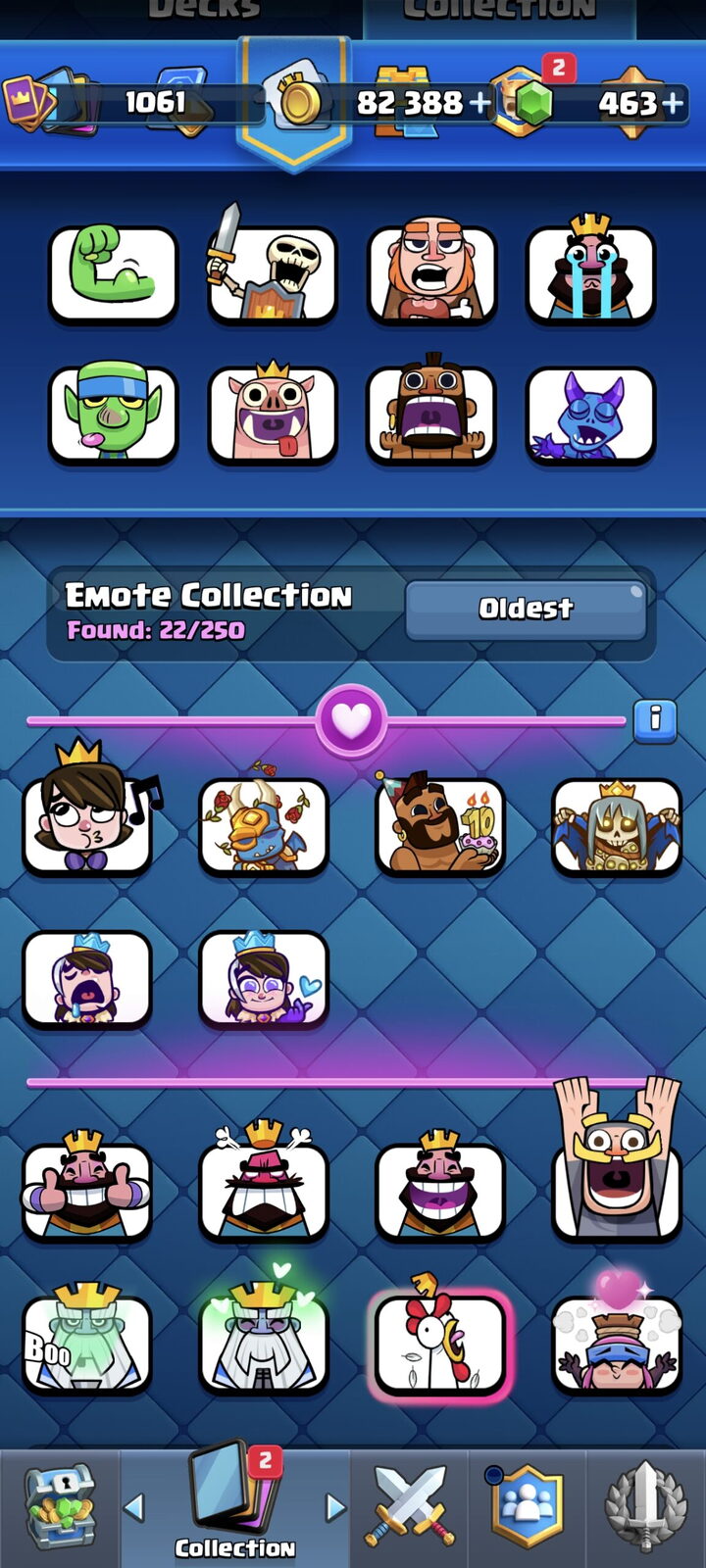Viewport: 706px width, 1568px height.
Task: Select the skeleton with sword emote
Action: coord(272,265)
